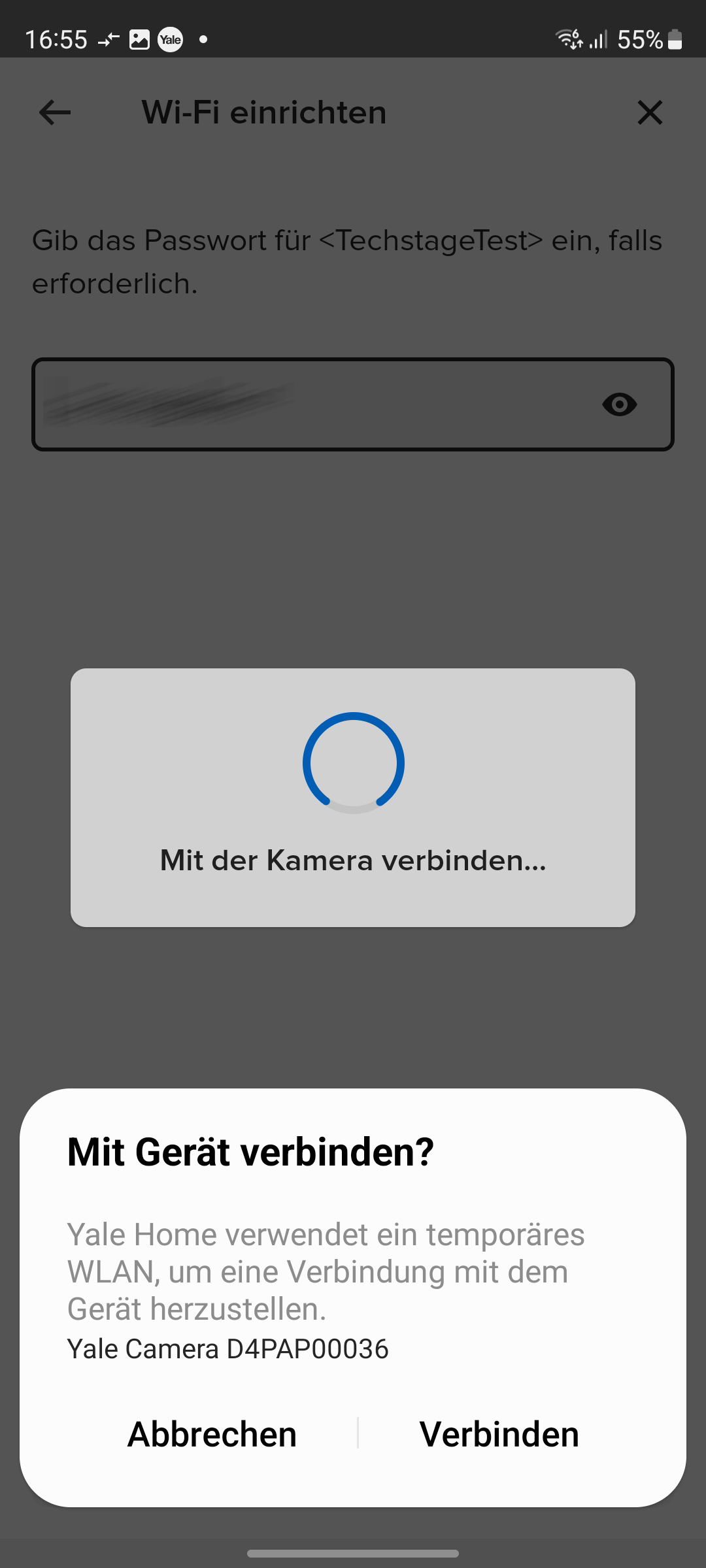
Task: Focus the Wi-Fi password field
Action: coord(314,404)
